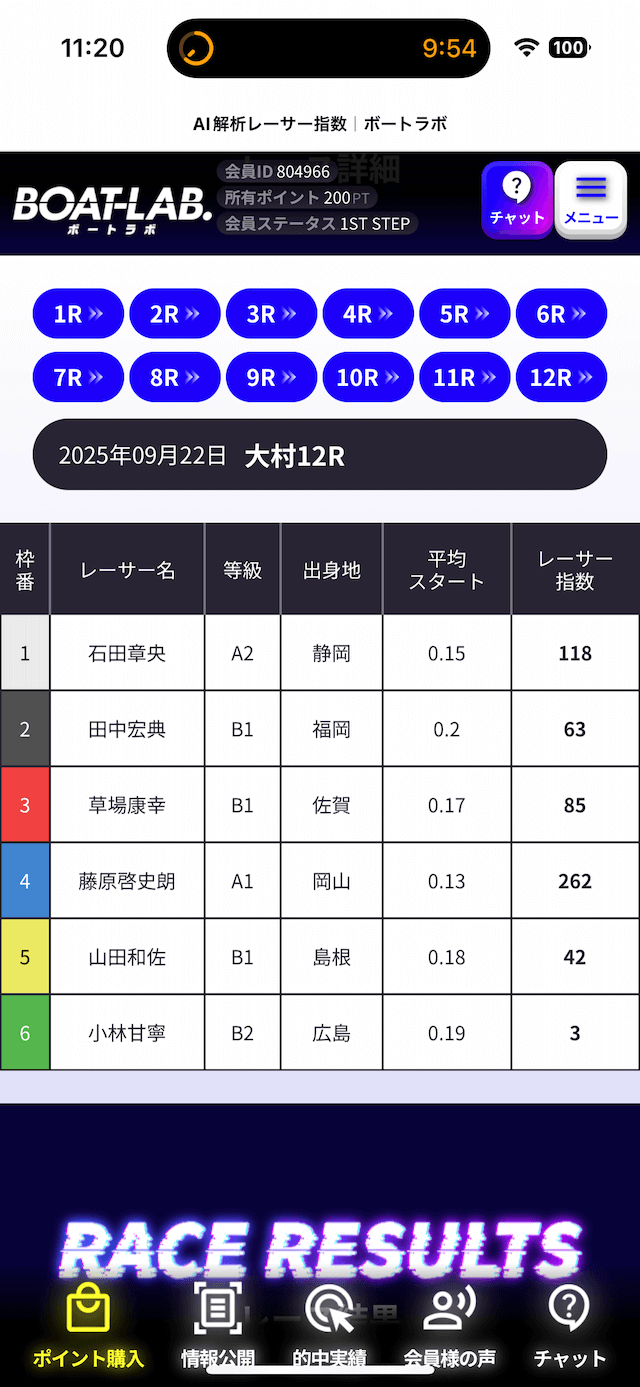Select the 10R race button
Image resolution: width=640 pixels, height=1387 pixels.
pyautogui.click(x=368, y=377)
